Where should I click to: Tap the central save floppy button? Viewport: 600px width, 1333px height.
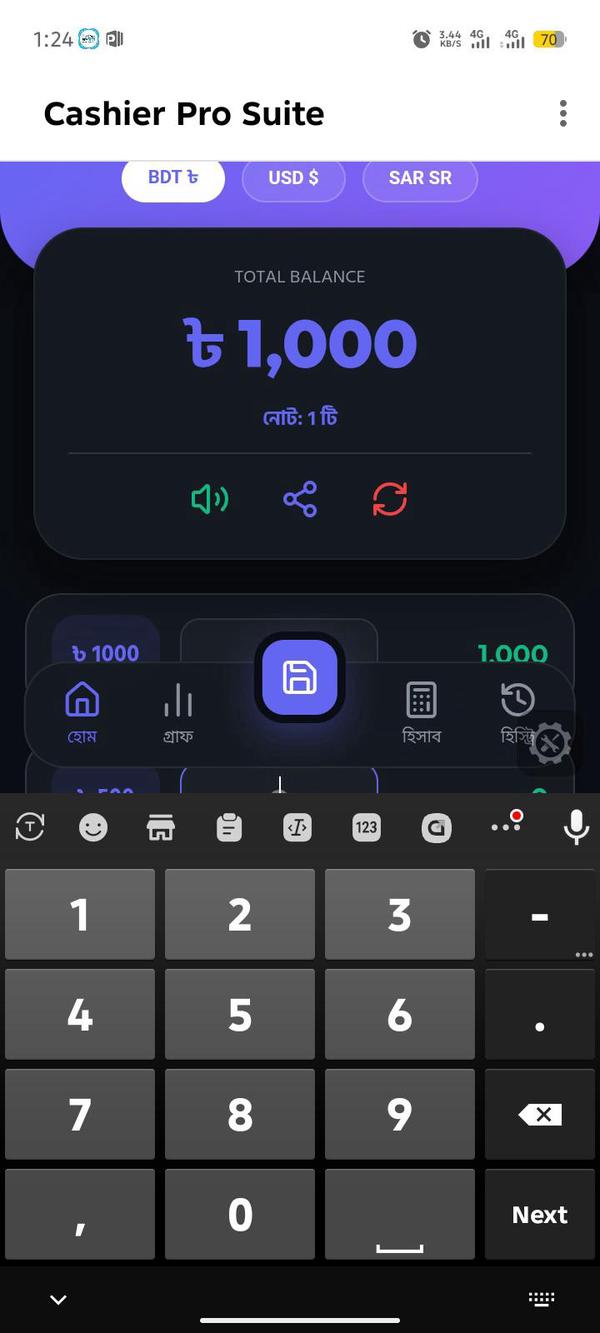[x=300, y=678]
